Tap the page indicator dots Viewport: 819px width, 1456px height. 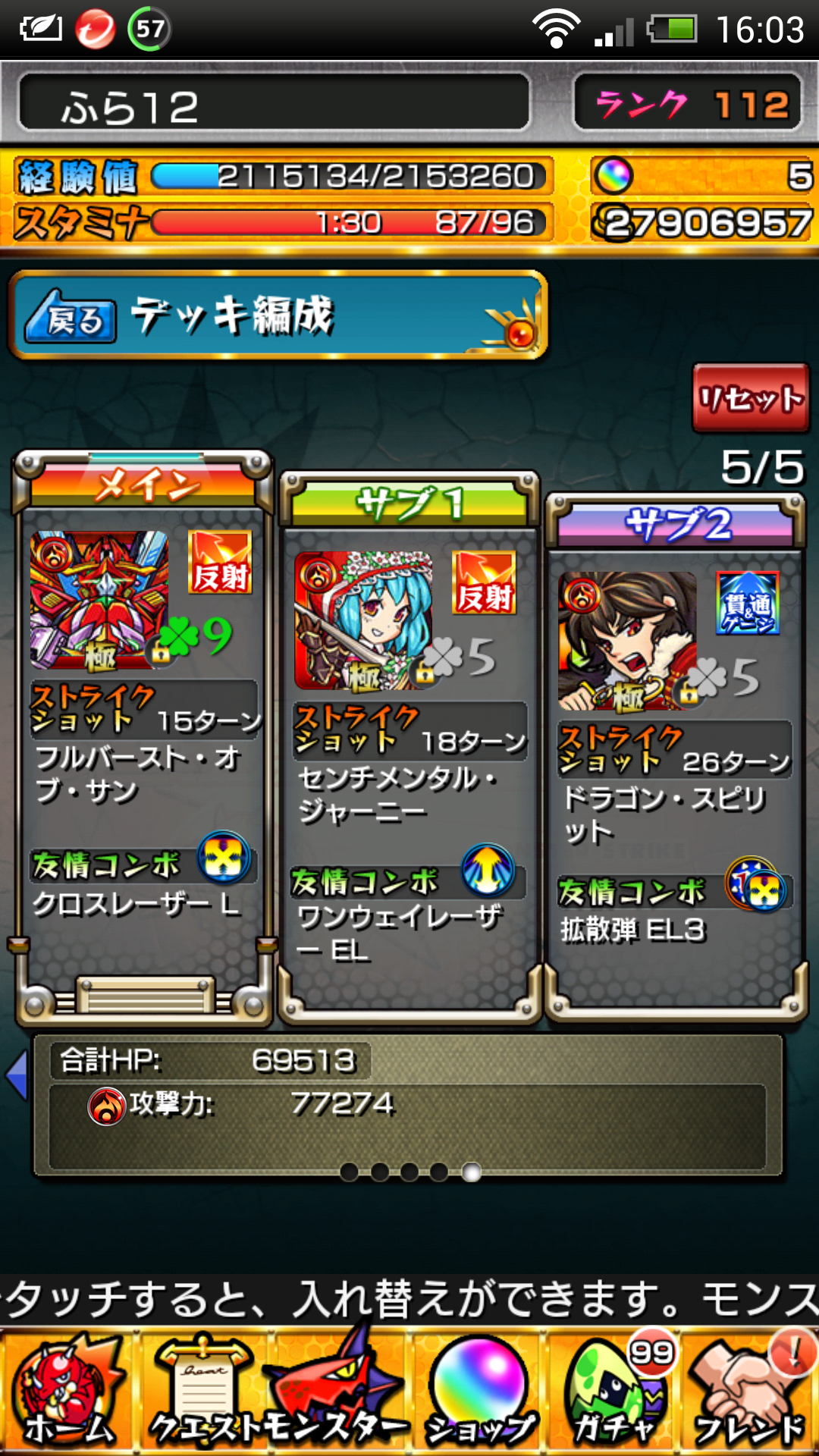pos(409,1172)
